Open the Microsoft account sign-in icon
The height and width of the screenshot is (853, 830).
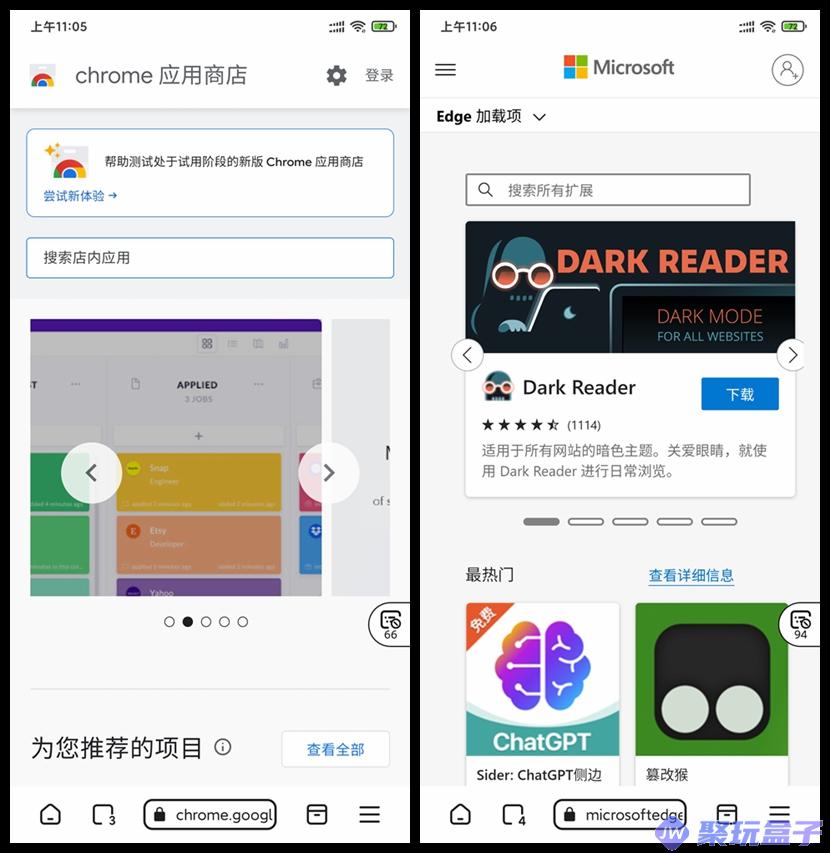coord(788,70)
